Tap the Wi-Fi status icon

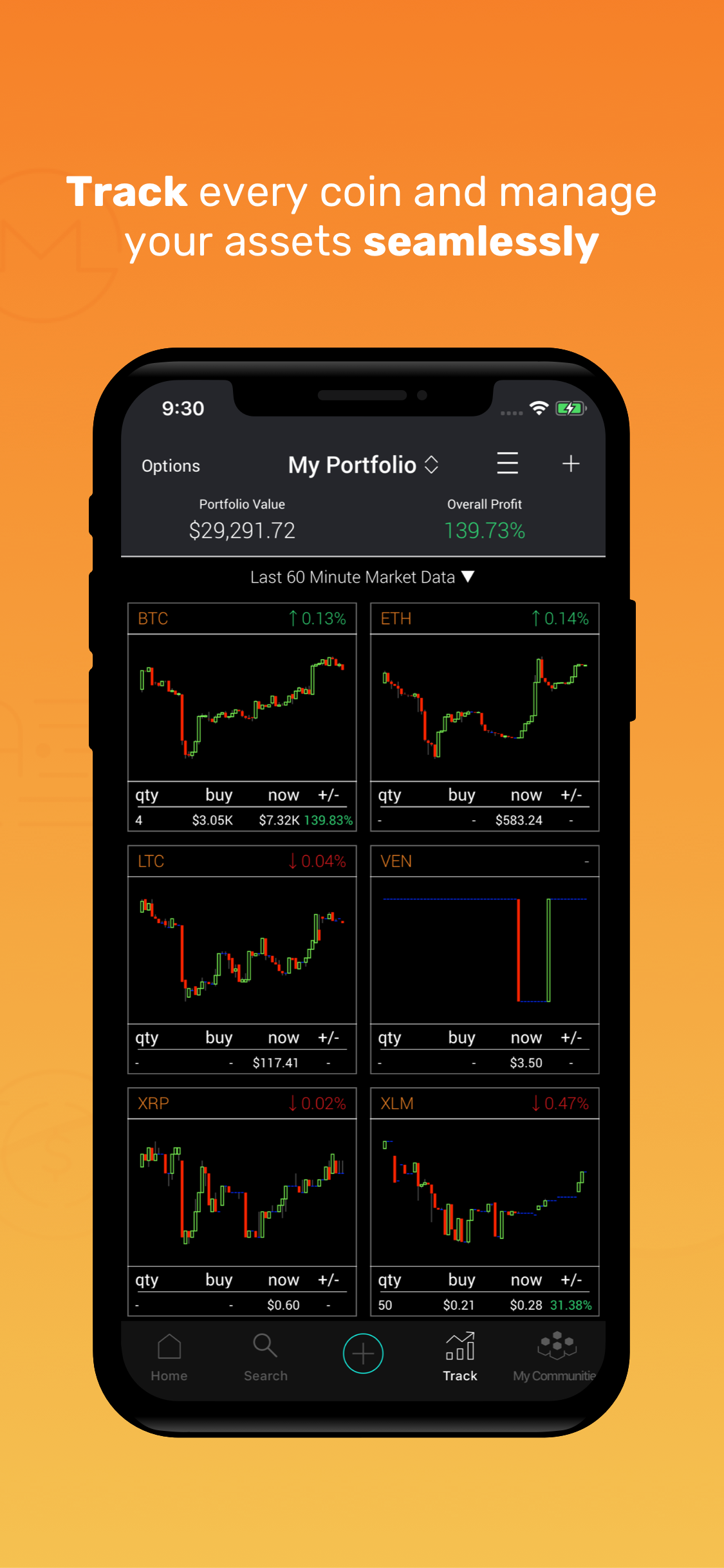[x=537, y=408]
